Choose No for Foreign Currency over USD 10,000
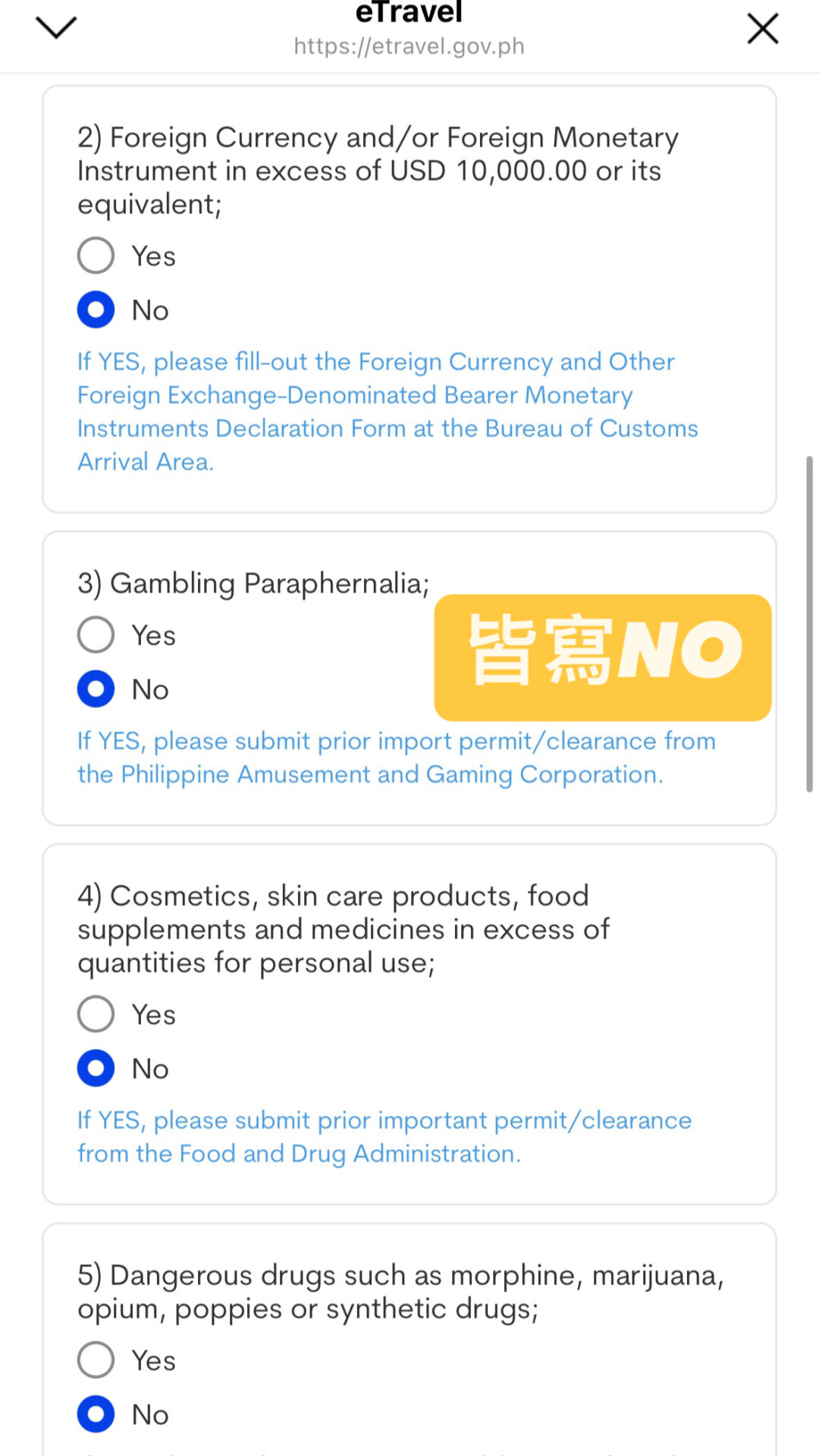 point(96,309)
